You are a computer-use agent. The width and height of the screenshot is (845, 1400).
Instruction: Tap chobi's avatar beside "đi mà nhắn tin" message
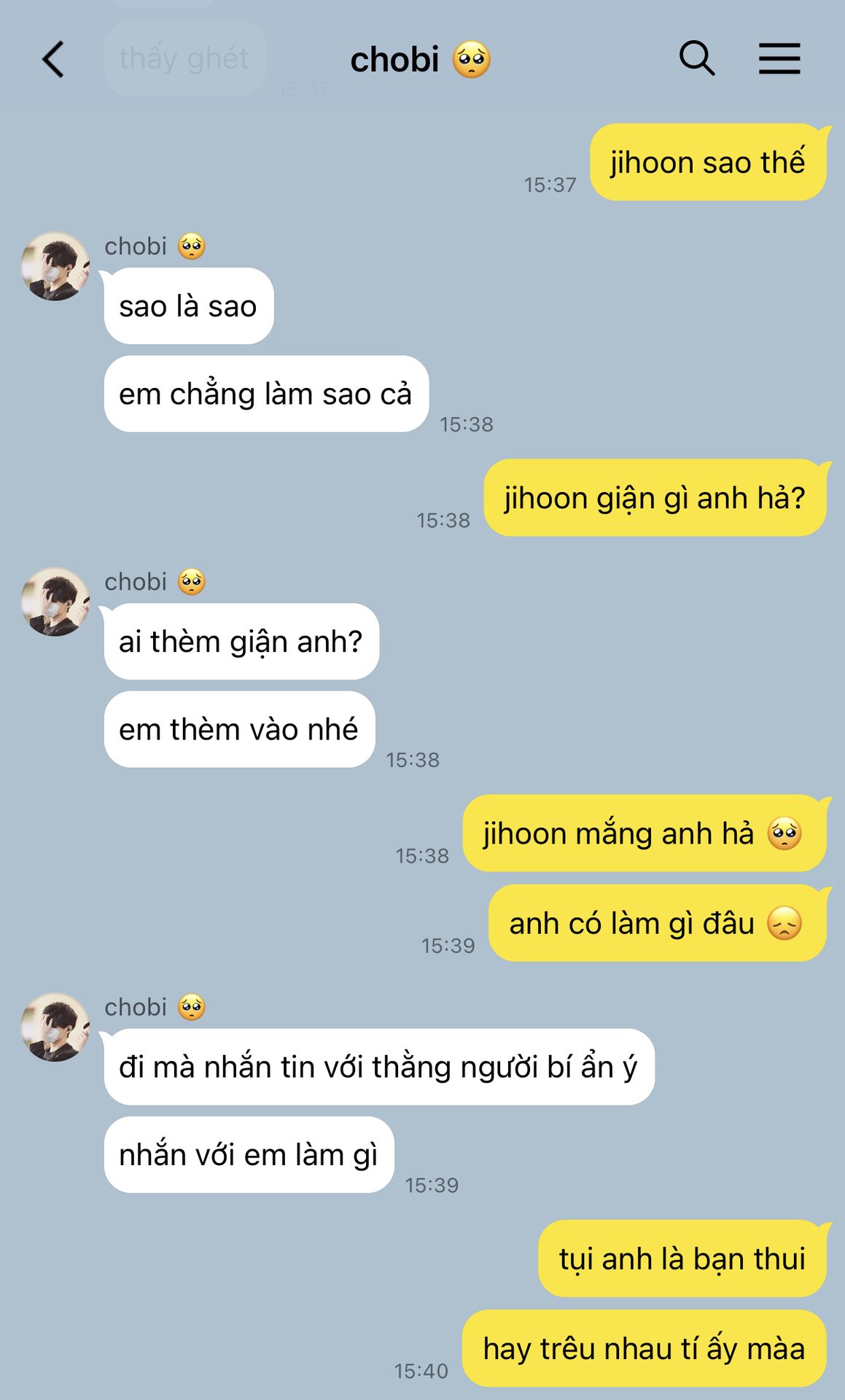[55, 1027]
